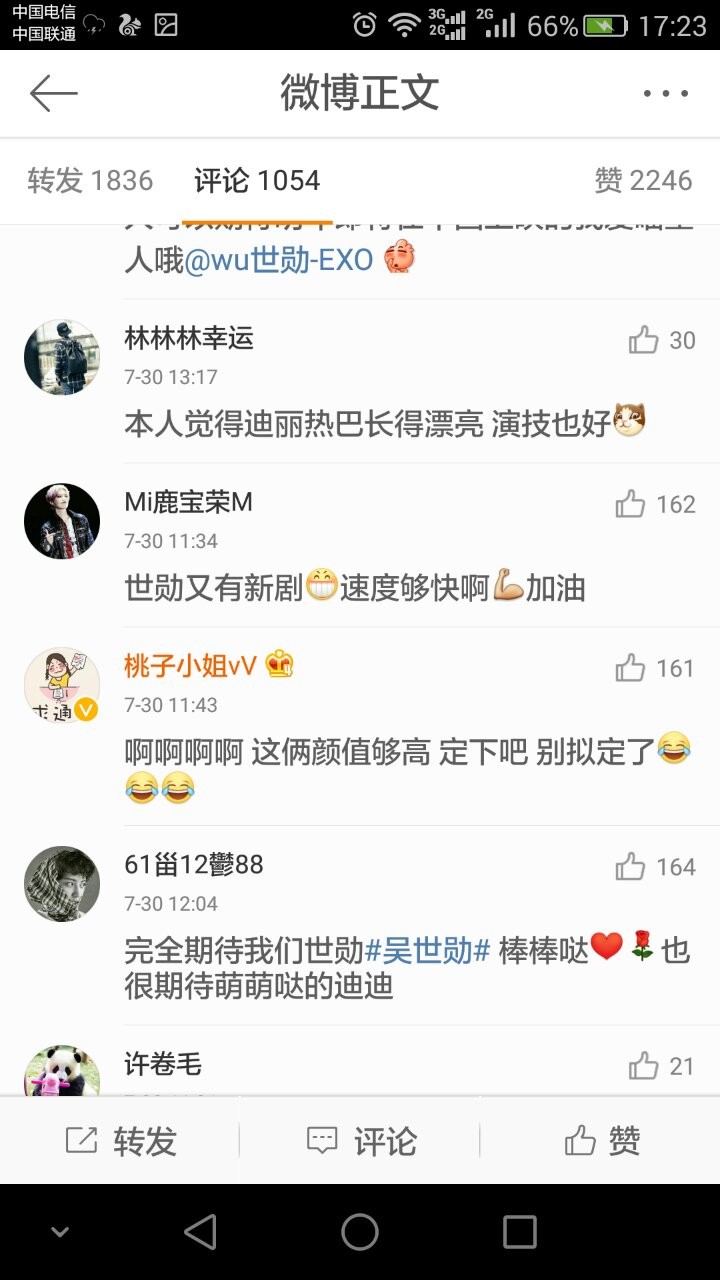This screenshot has height=1280, width=720.
Task: Open Mi鹿宝荣M's profile via username
Action: pyautogui.click(x=188, y=503)
